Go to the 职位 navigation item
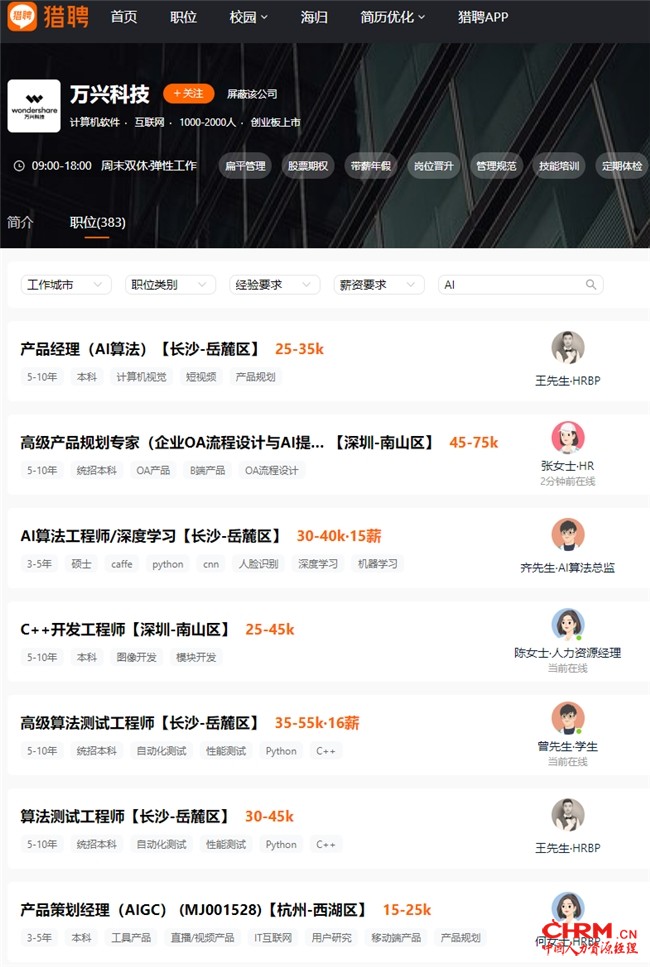The height and width of the screenshot is (967, 650). pyautogui.click(x=183, y=17)
